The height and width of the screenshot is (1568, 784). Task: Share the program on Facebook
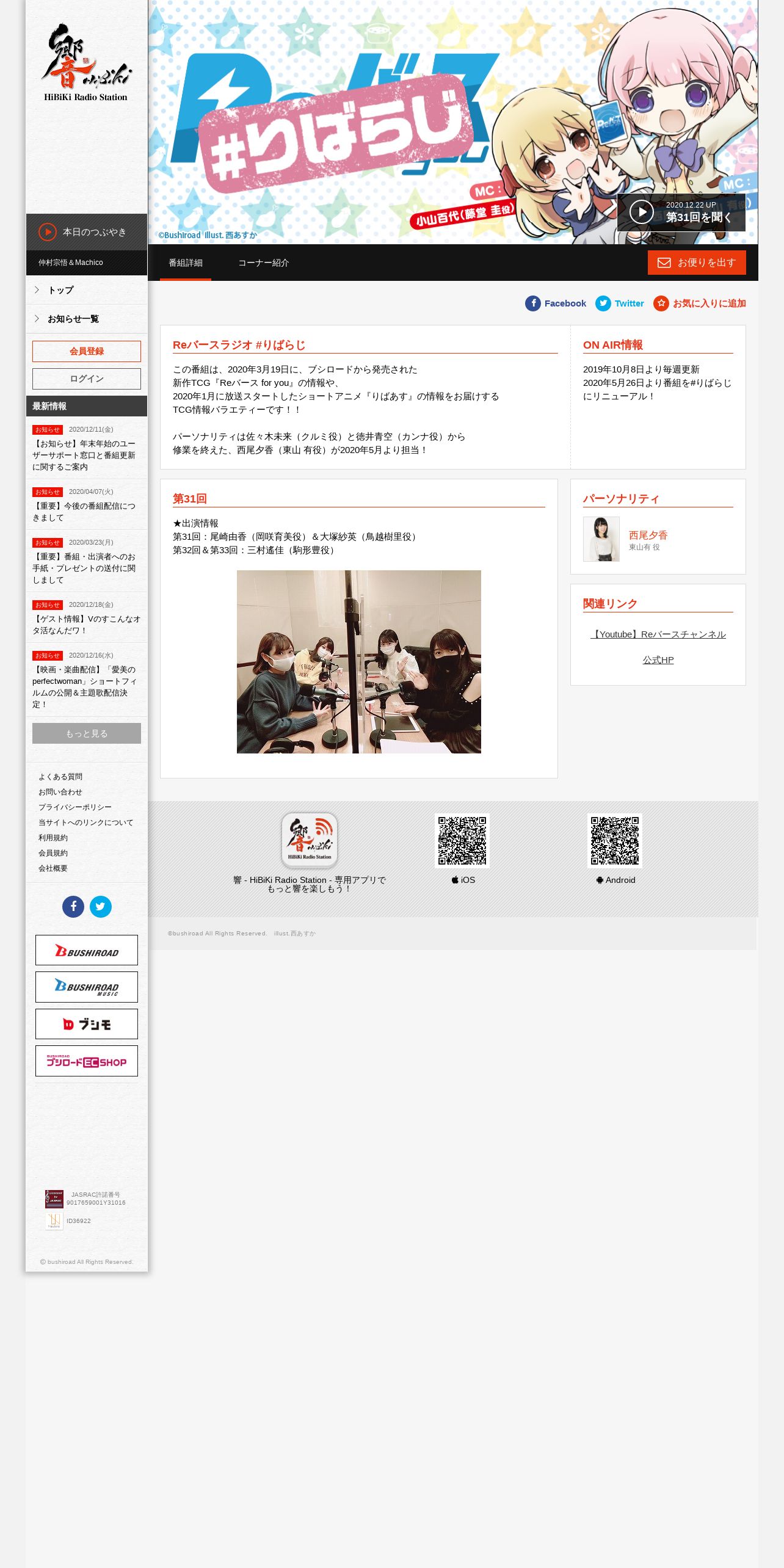pyautogui.click(x=556, y=303)
